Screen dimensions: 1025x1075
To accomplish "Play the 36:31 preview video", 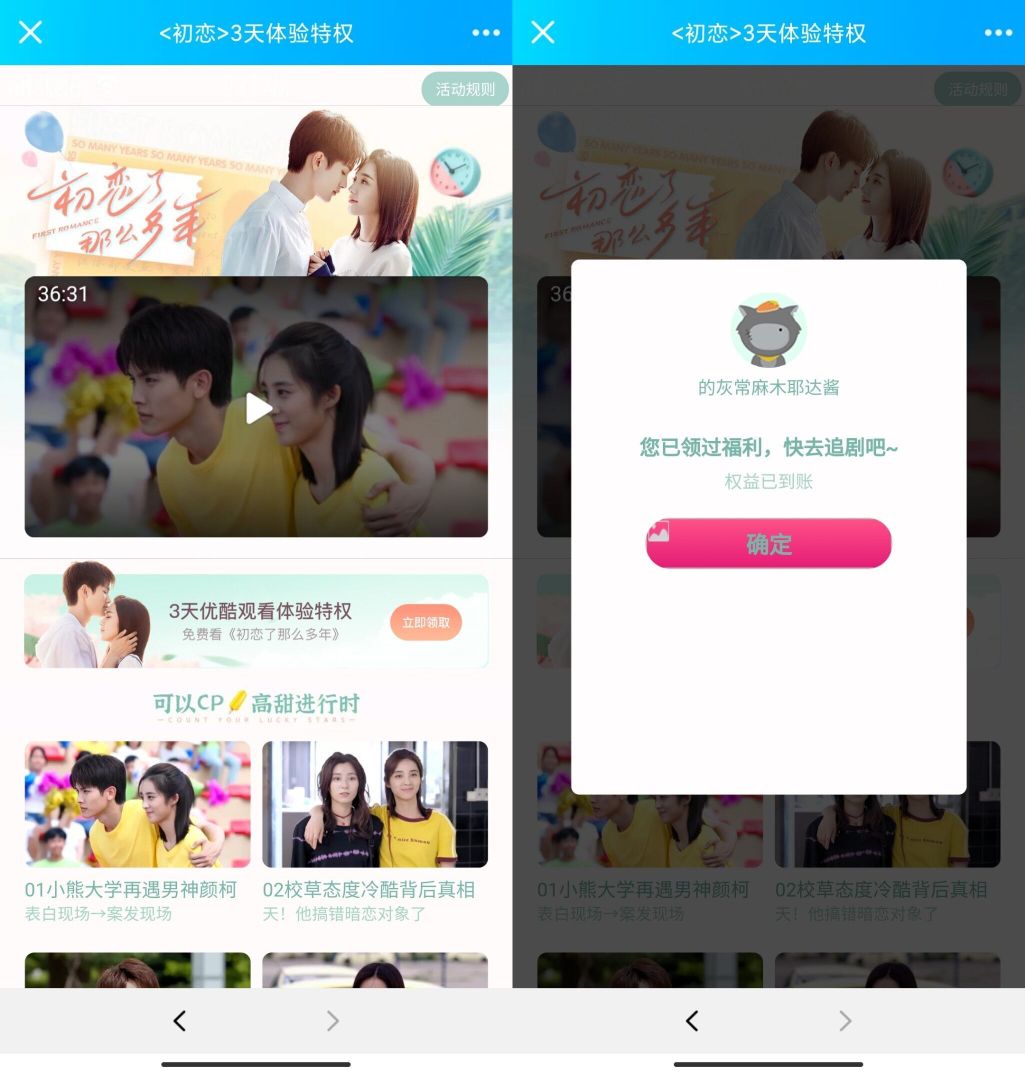I will click(258, 408).
